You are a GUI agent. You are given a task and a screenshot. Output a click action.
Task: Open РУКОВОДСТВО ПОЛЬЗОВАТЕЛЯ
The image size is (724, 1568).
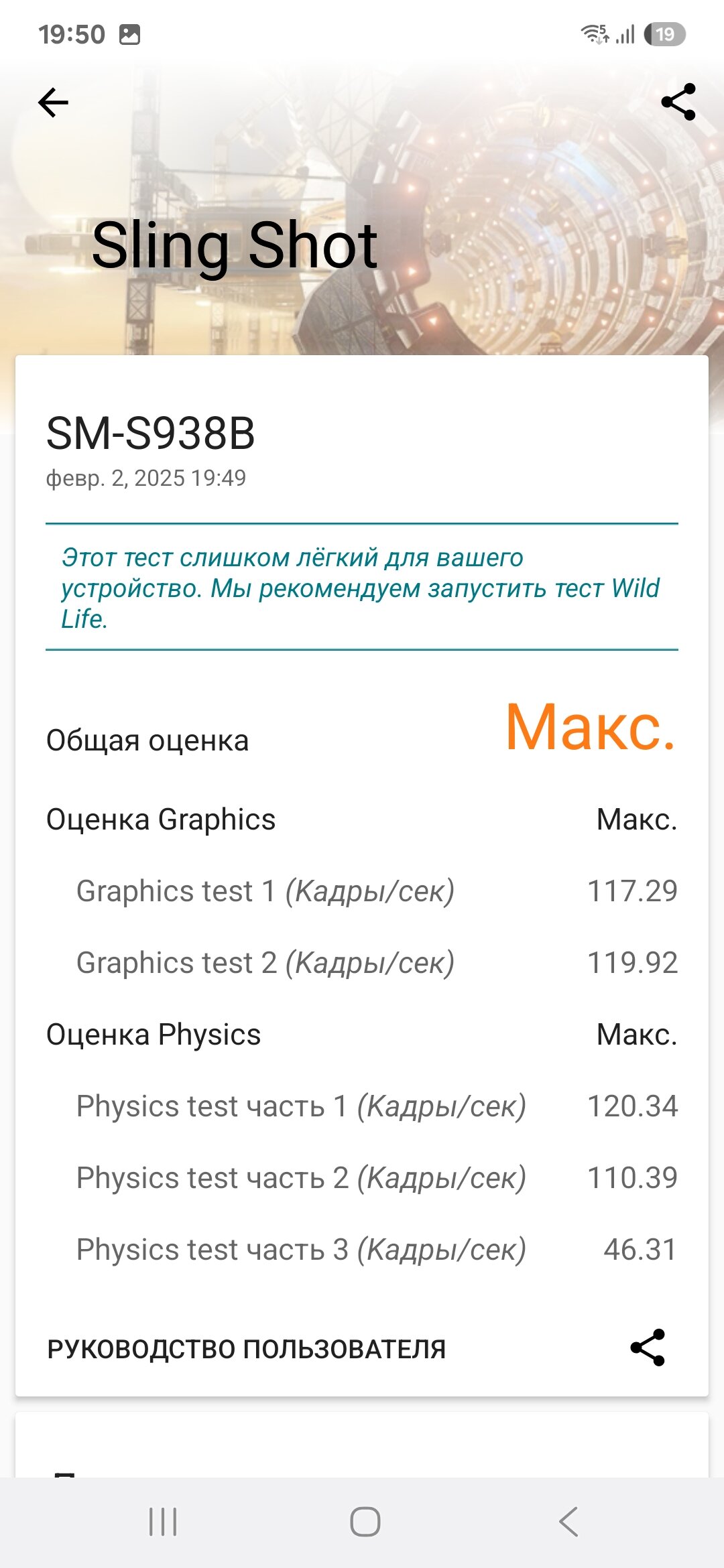(x=246, y=1349)
